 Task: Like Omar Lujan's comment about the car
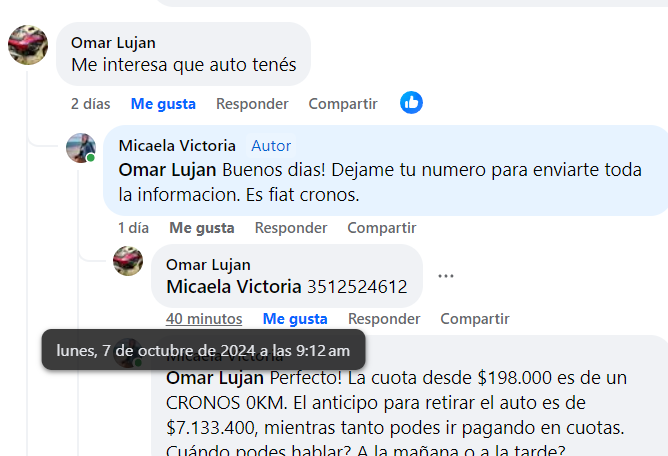pos(163,103)
